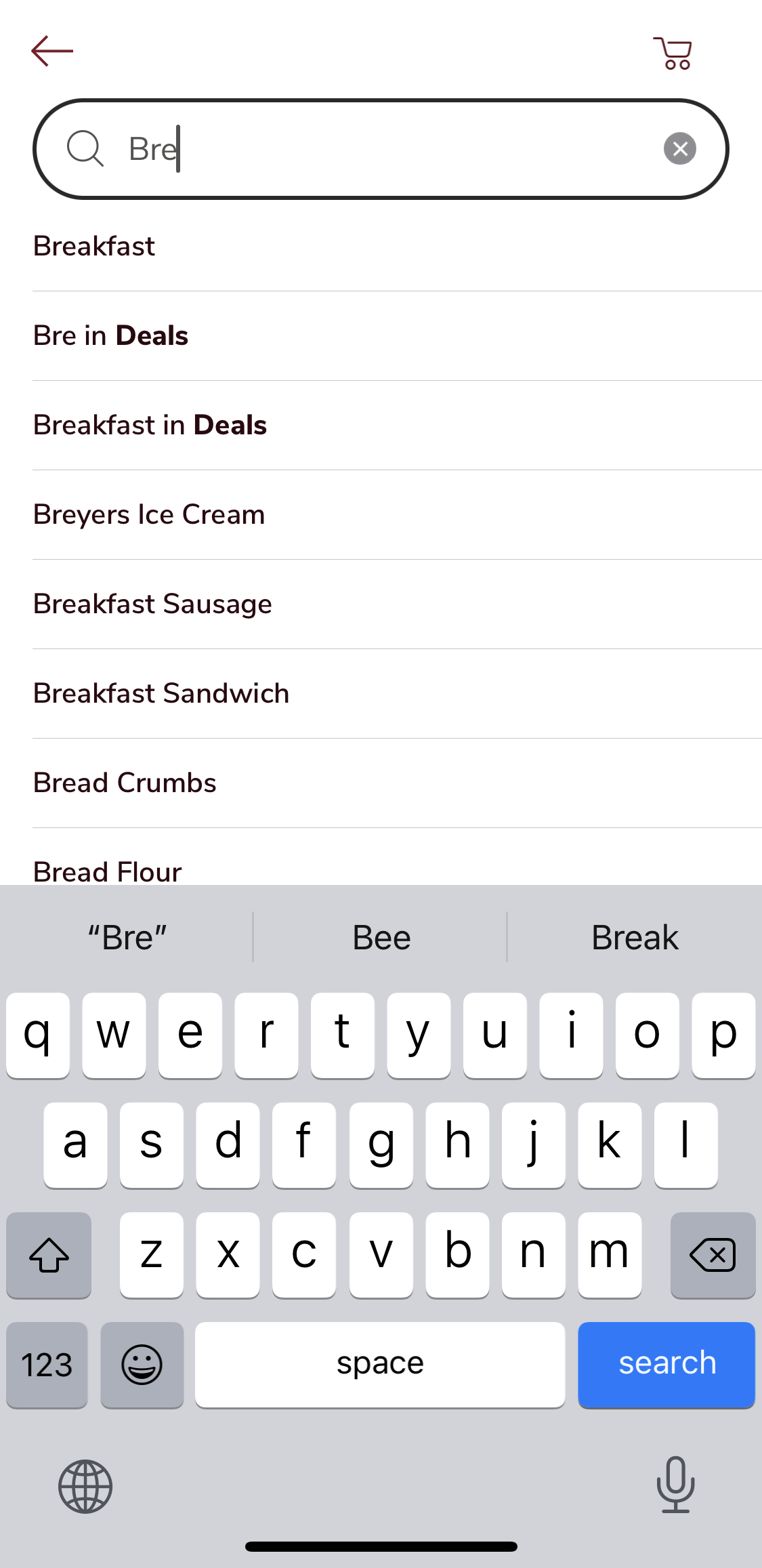Select the "Bre" autocorrect suggestion
The image size is (762, 1568).
pyautogui.click(x=127, y=936)
